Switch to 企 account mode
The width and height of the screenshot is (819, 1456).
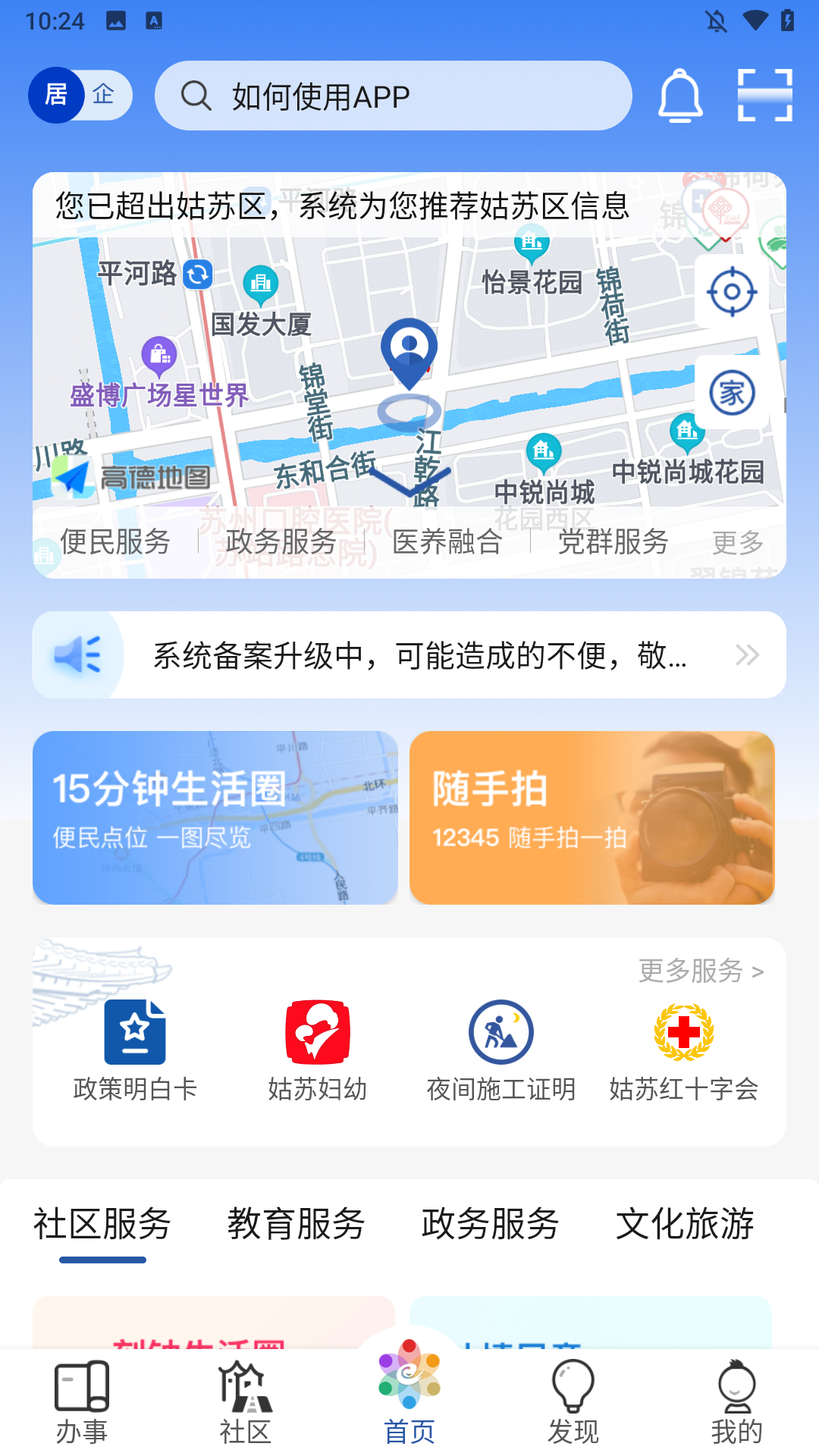click(x=104, y=95)
